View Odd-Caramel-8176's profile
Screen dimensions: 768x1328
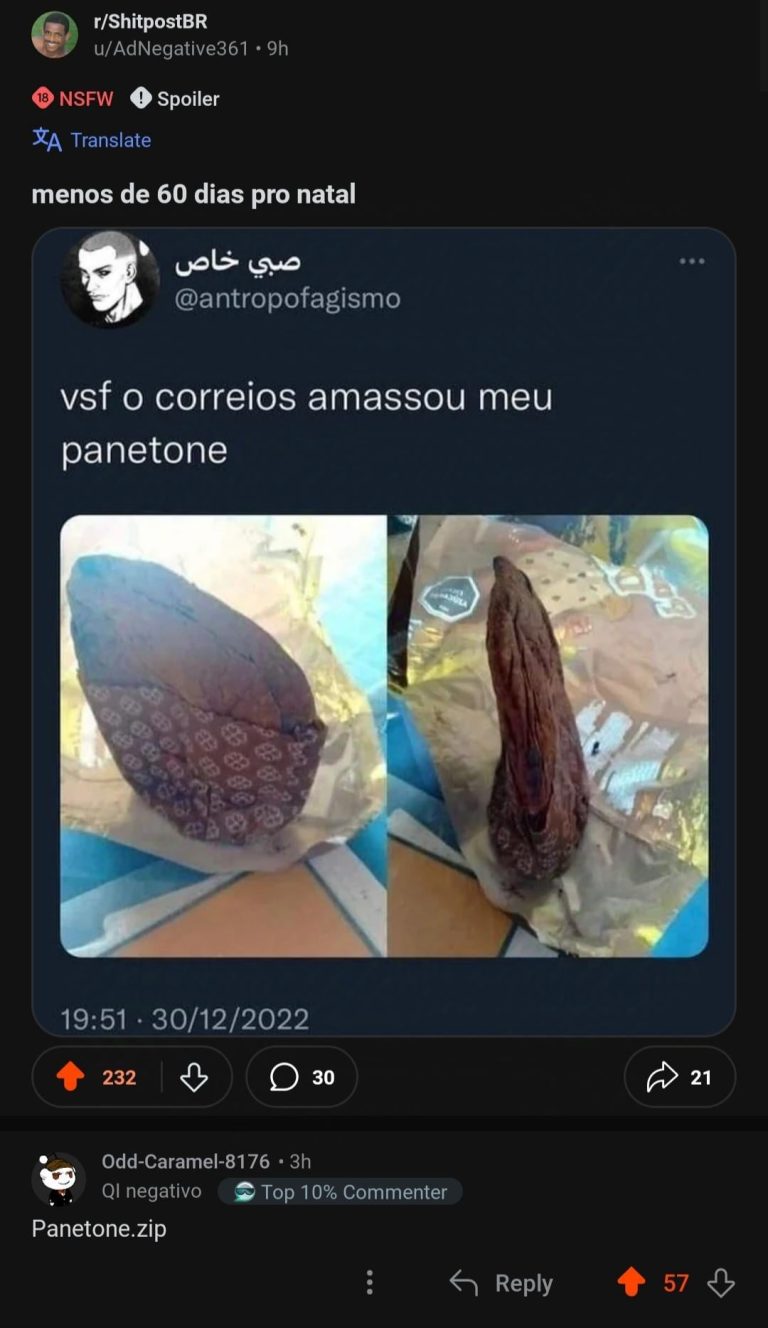185,1161
